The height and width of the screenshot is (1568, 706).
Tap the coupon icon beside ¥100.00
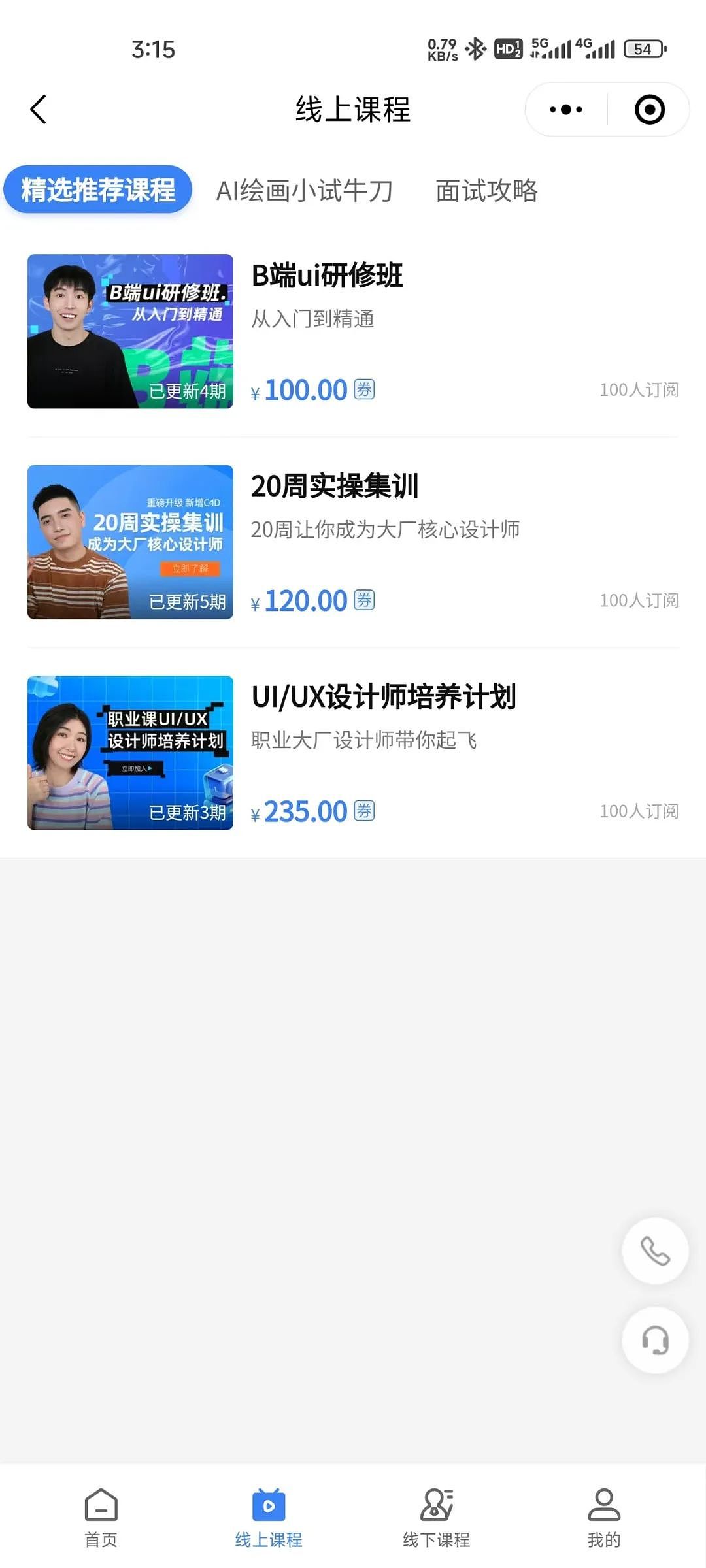click(x=364, y=389)
